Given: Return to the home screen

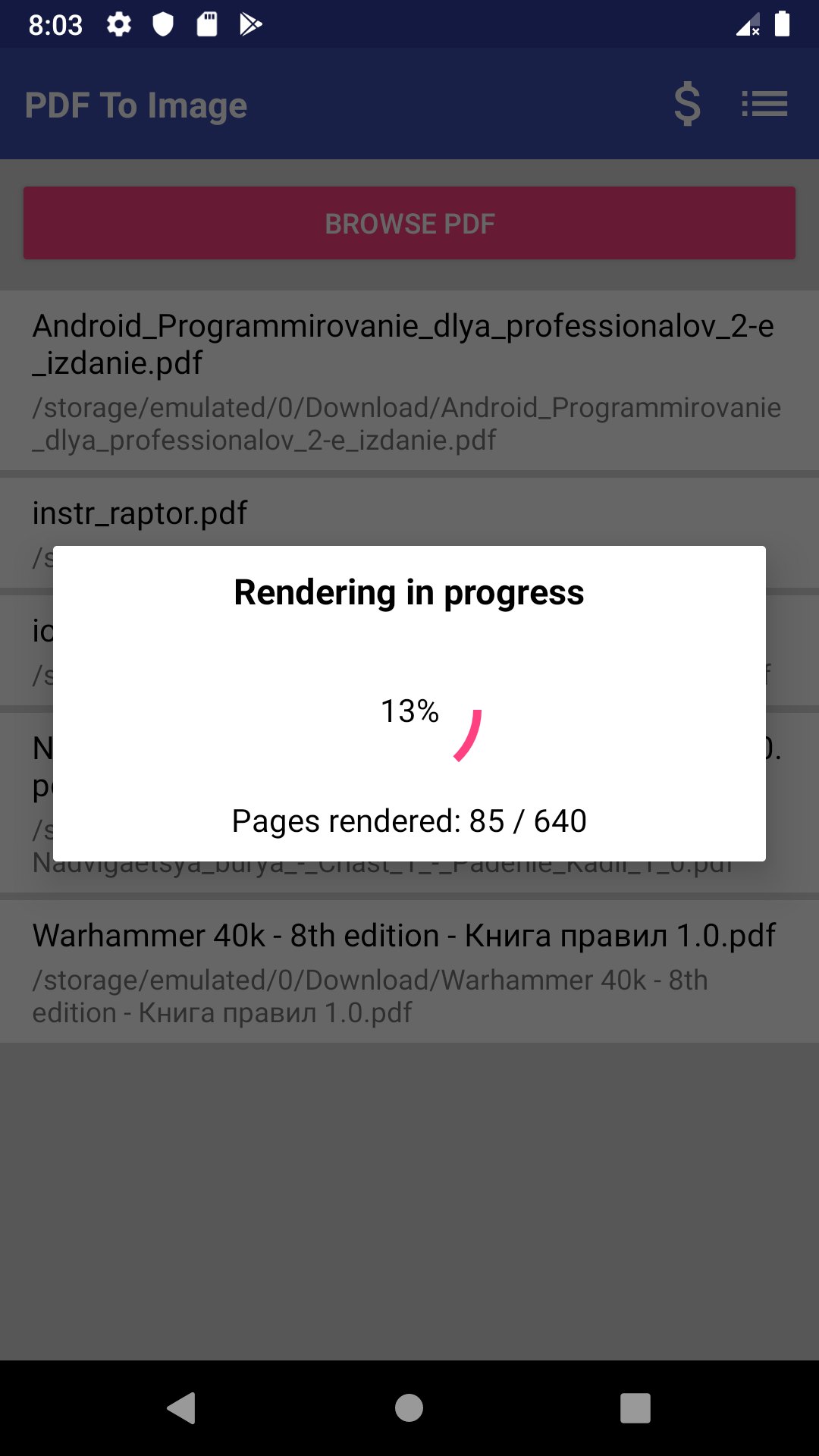Looking at the screenshot, I should [x=409, y=1408].
